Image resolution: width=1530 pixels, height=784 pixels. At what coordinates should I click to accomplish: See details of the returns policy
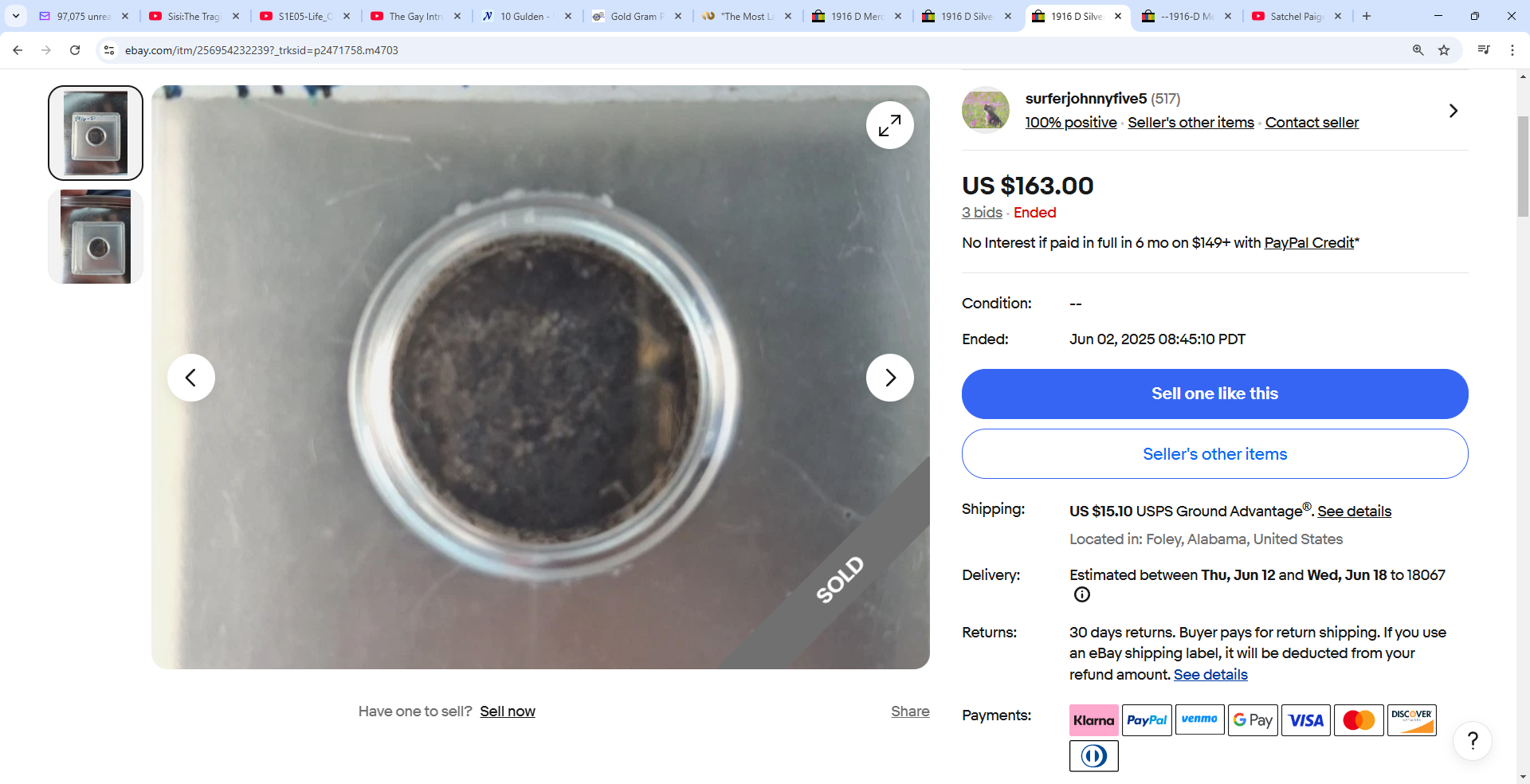1210,675
